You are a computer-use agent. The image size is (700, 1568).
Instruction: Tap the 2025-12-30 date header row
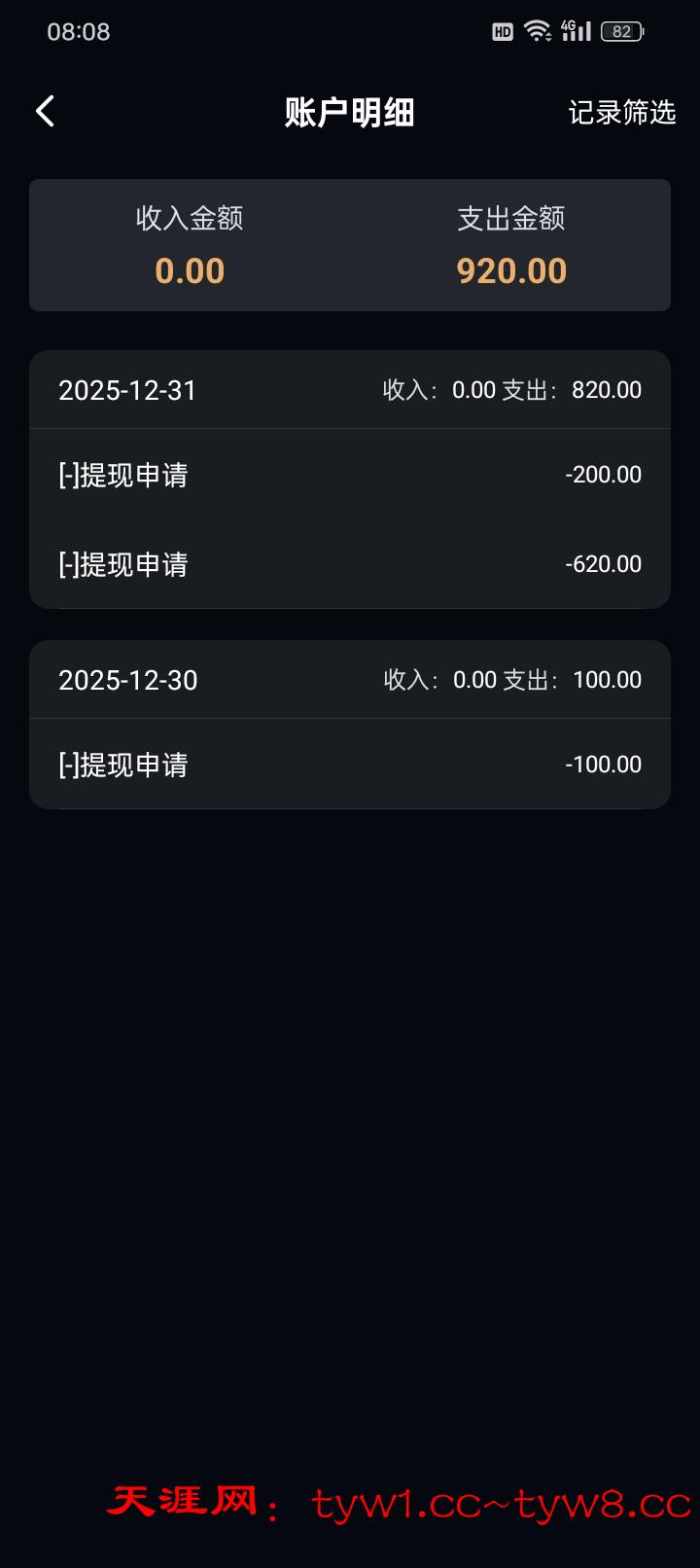pos(350,680)
